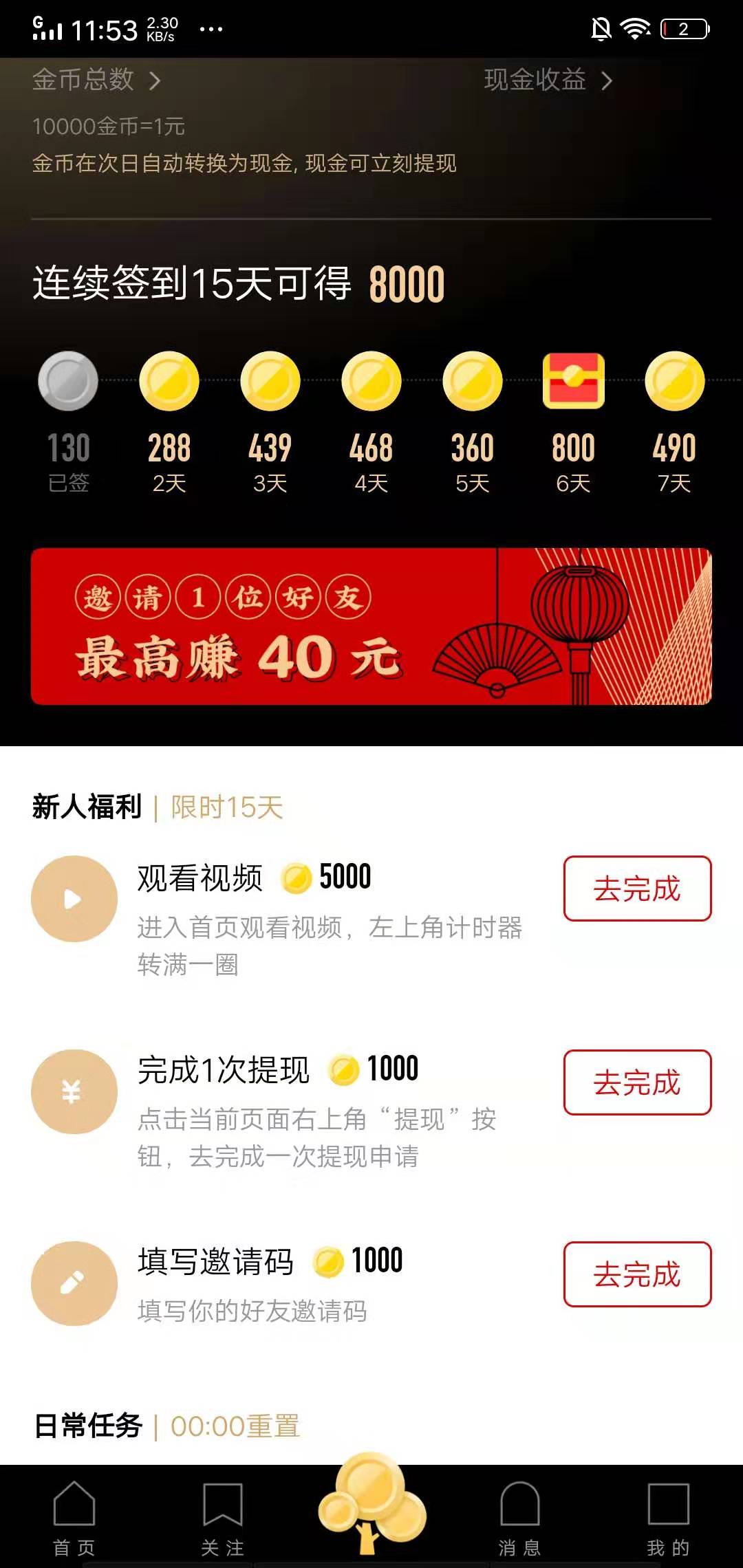The height and width of the screenshot is (1568, 743).
Task: Select the 首页 home icon in bottom navigation
Action: [x=74, y=1506]
